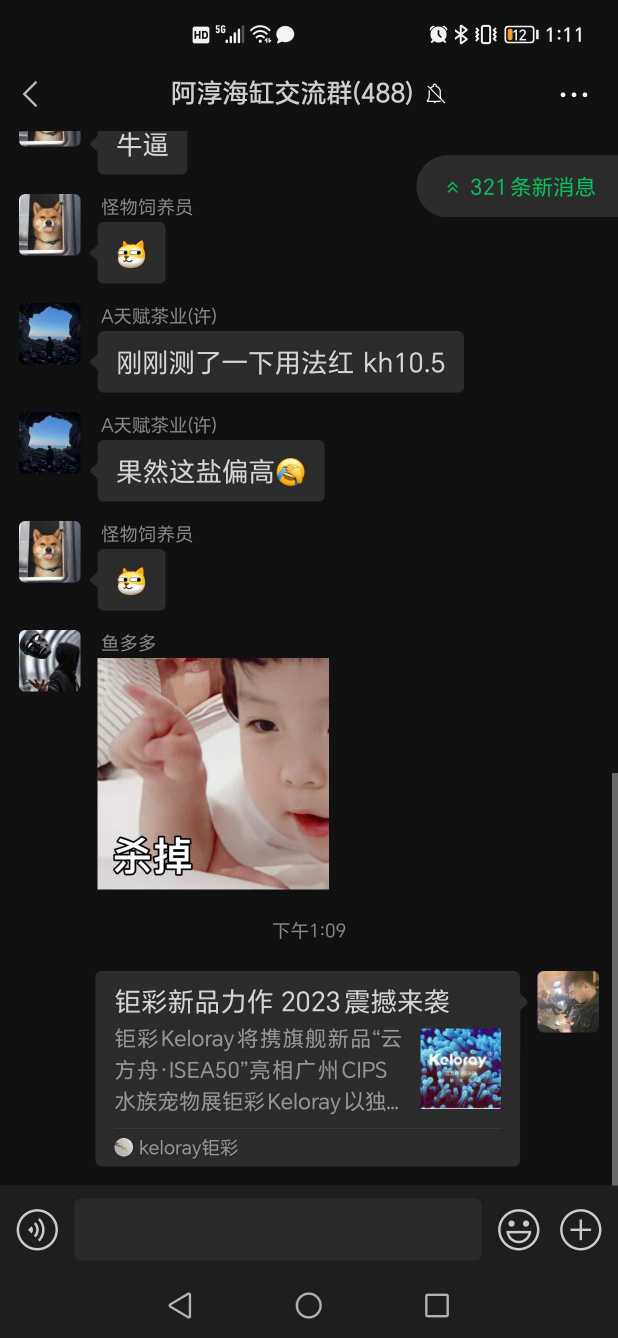Open the keloray钜彩 shared article card
The image size is (618, 1338).
[307, 1066]
